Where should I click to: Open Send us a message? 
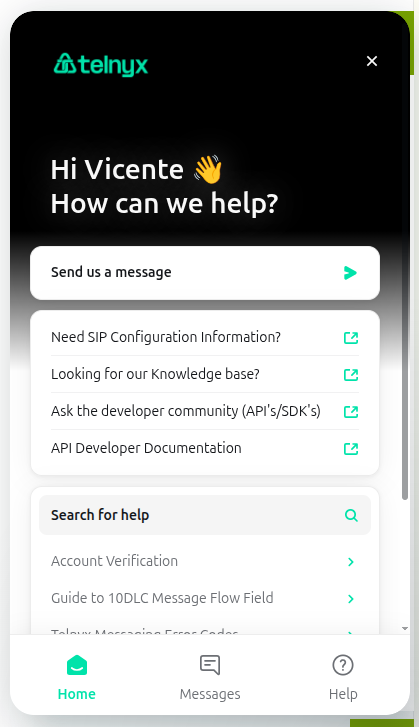(x=205, y=273)
